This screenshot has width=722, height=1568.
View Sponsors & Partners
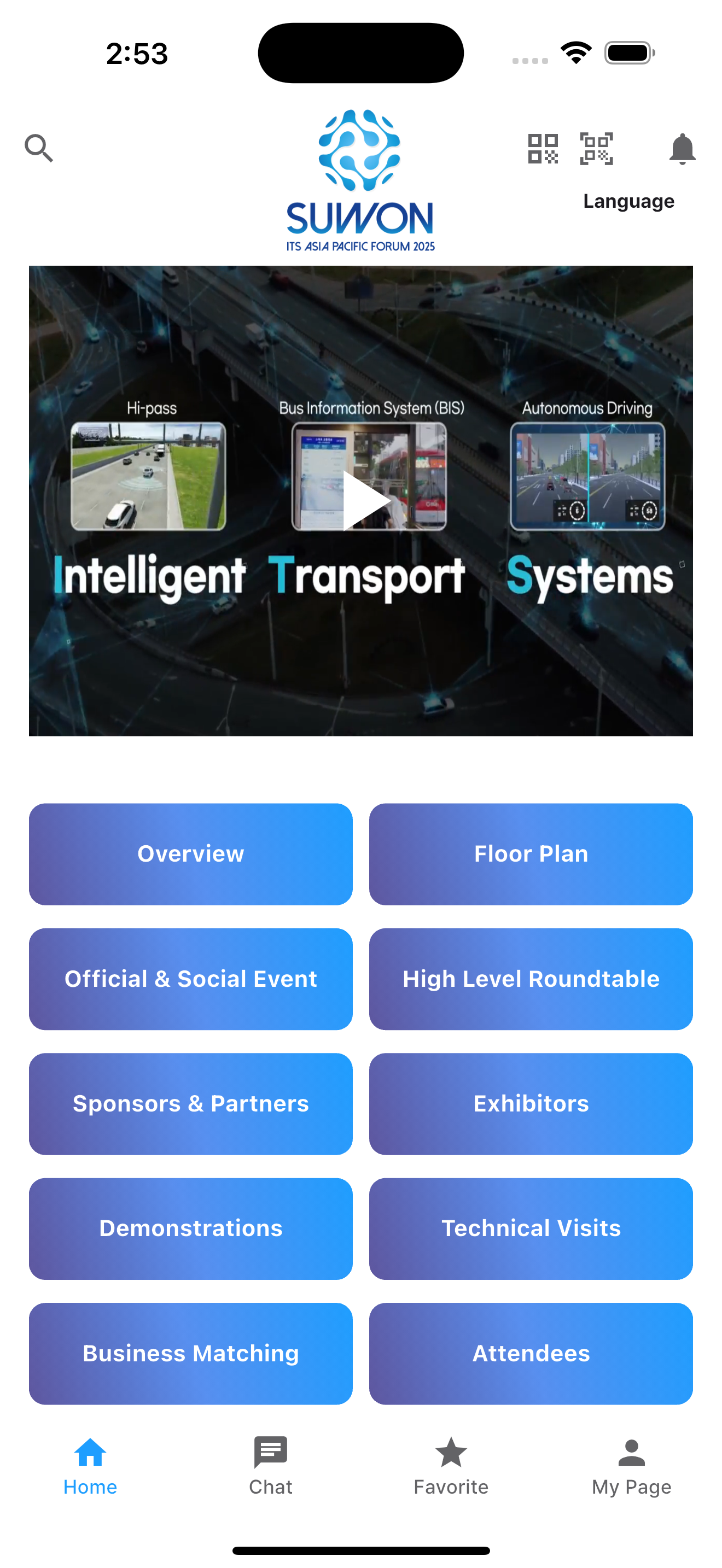coord(190,1104)
